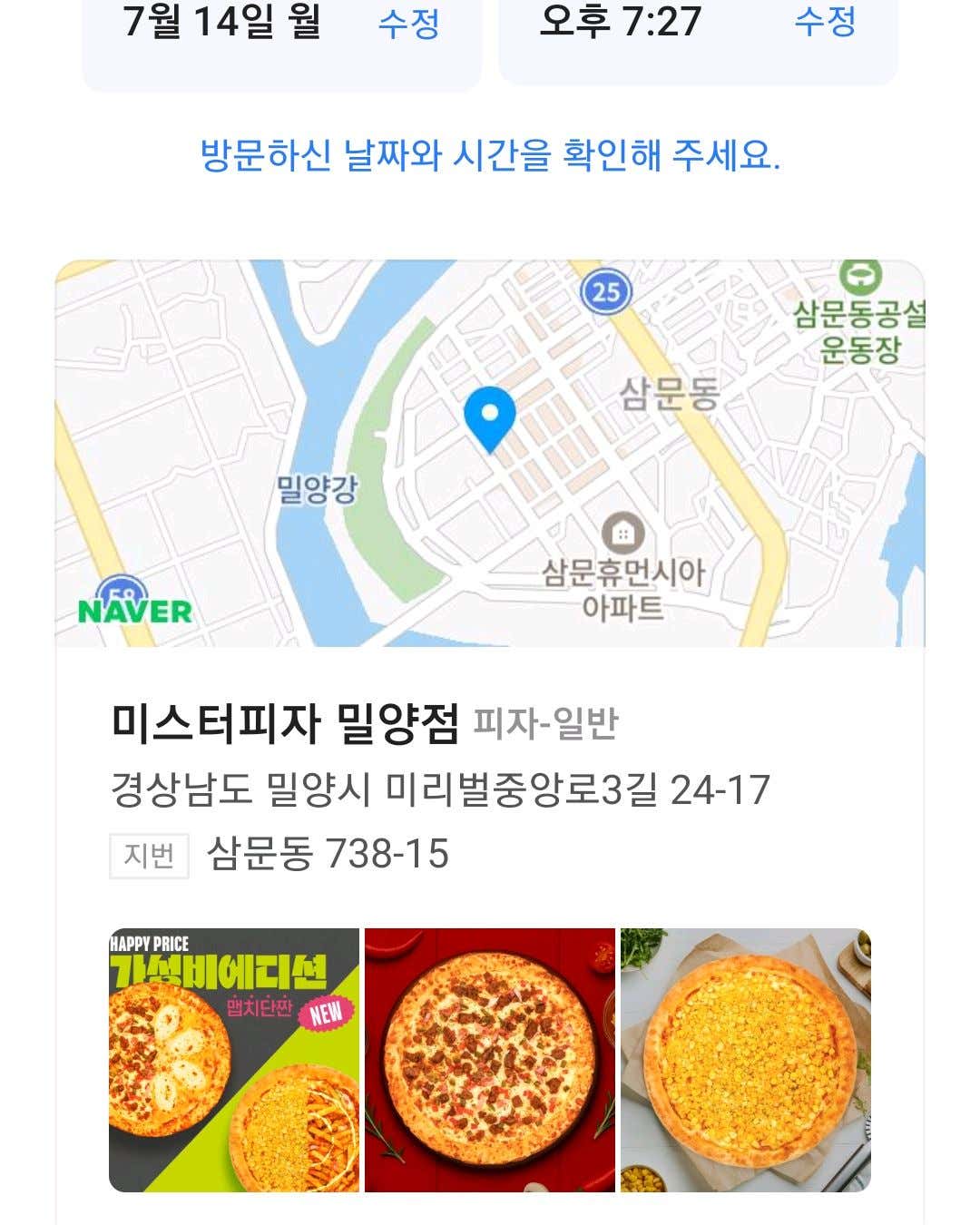Click the 방문하신 날짜와 시간을 확인해 주세요 text
Screen dimensions: 980x1225
(x=490, y=152)
